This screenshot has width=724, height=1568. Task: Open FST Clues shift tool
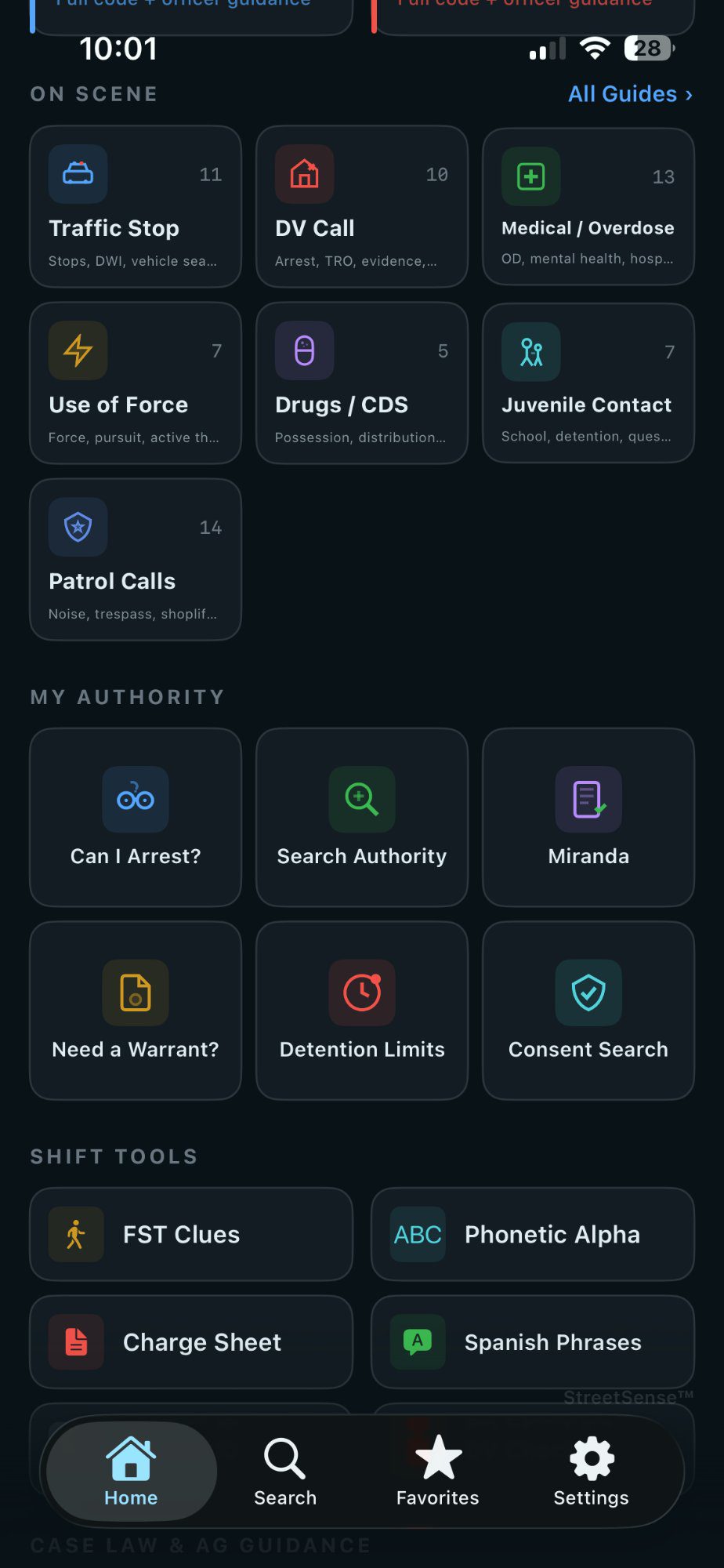tap(190, 1234)
